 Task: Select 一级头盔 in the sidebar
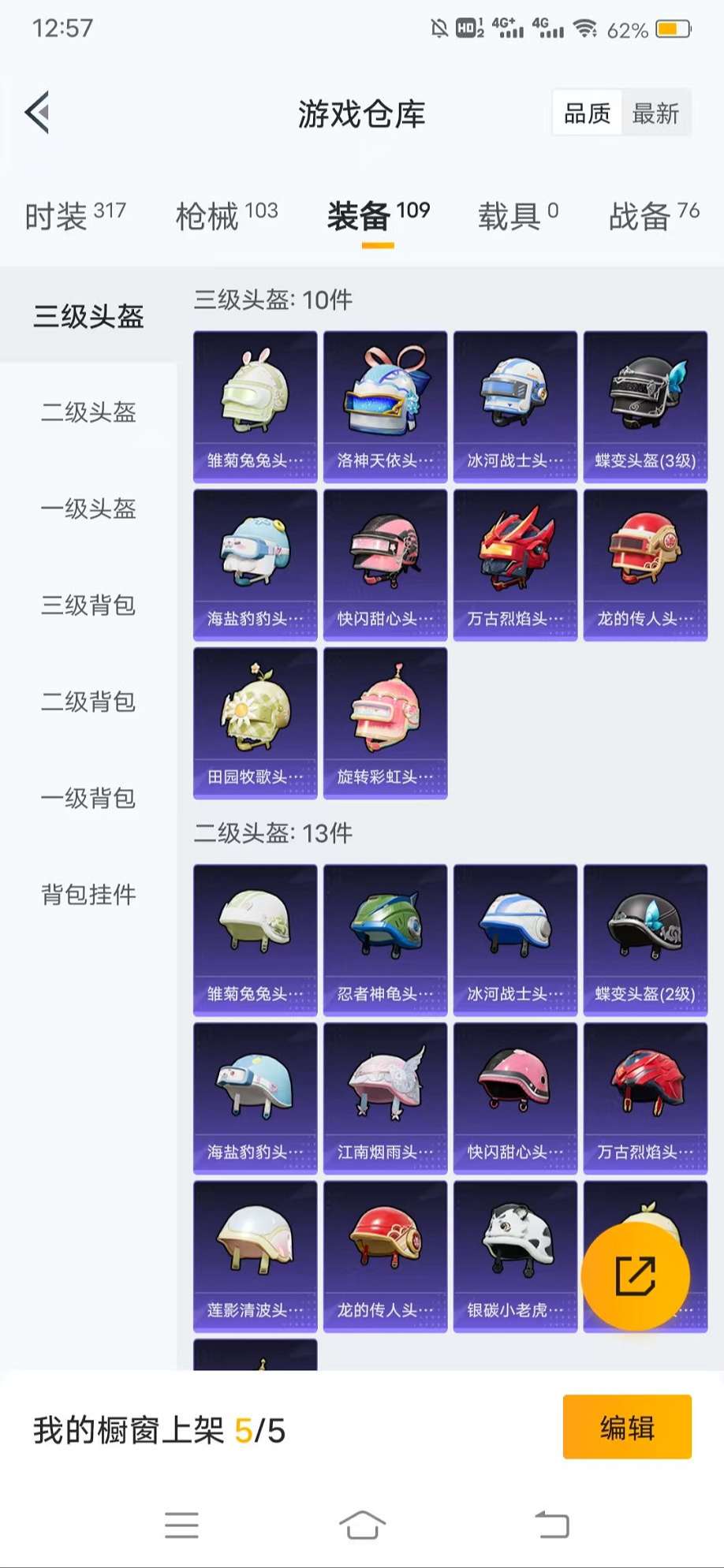[88, 508]
